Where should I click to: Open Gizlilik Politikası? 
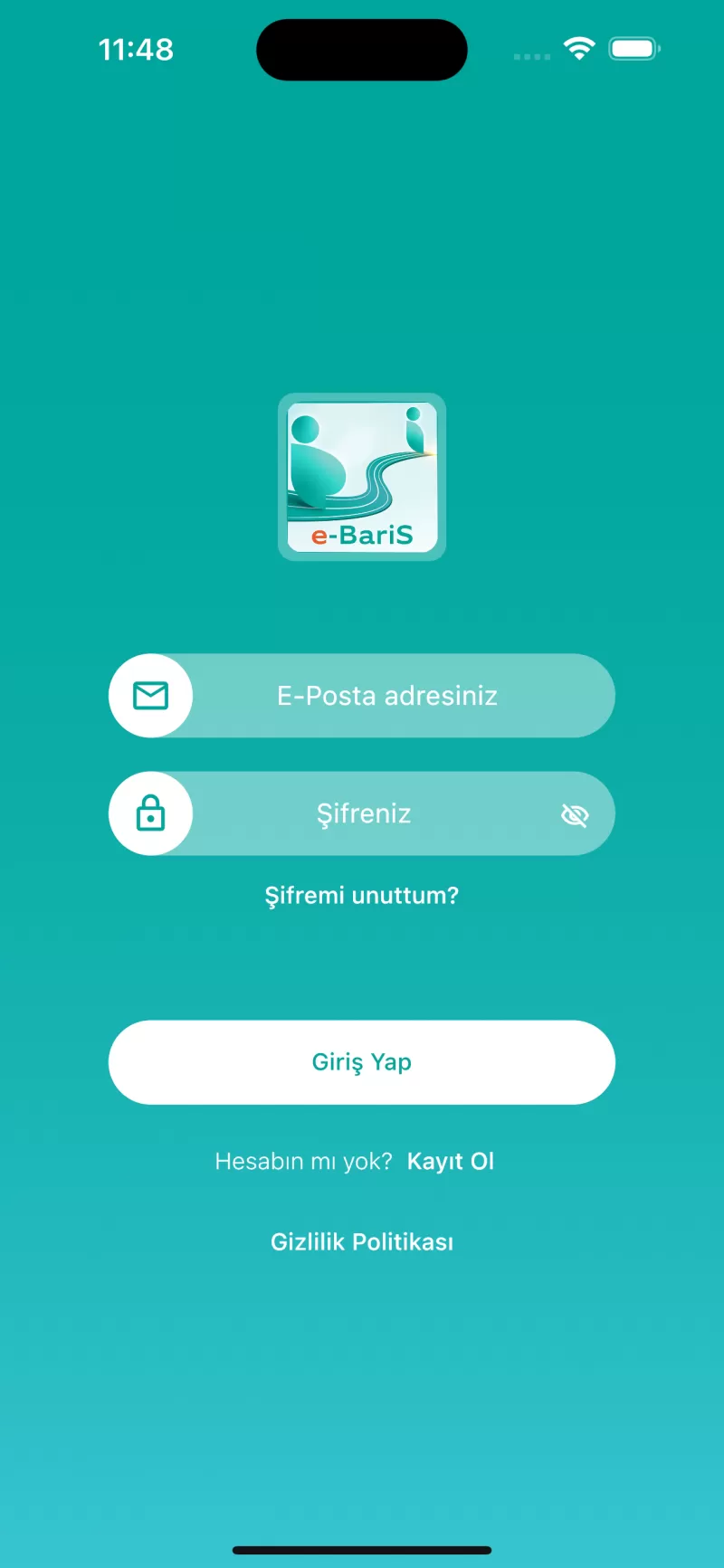[x=362, y=1242]
